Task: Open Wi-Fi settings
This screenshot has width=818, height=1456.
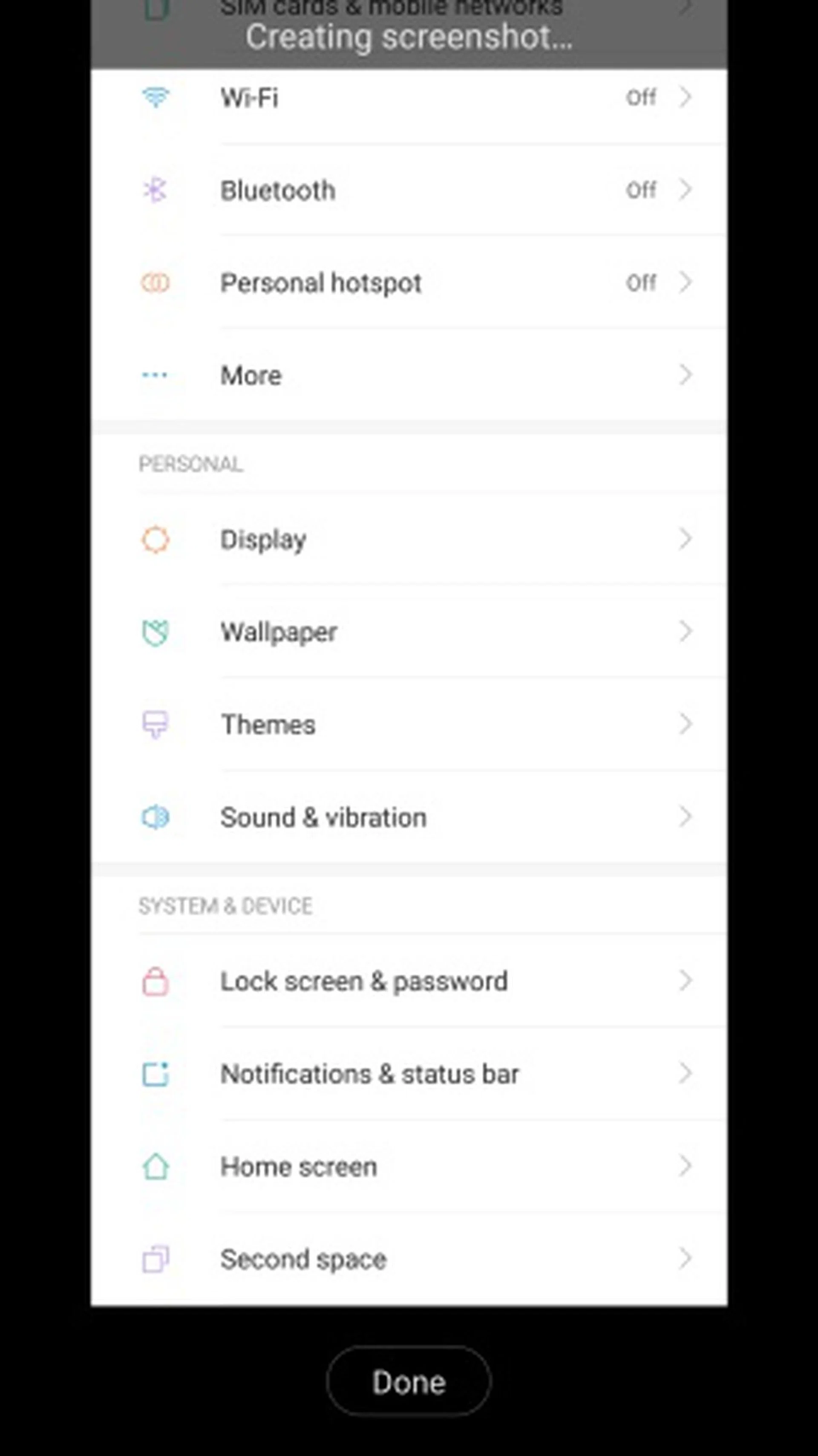Action: click(x=409, y=98)
